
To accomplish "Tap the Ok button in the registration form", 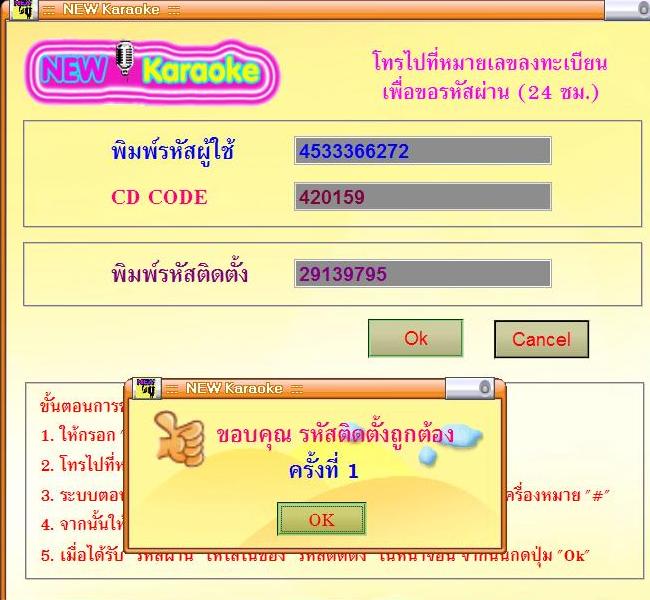I will pos(415,339).
